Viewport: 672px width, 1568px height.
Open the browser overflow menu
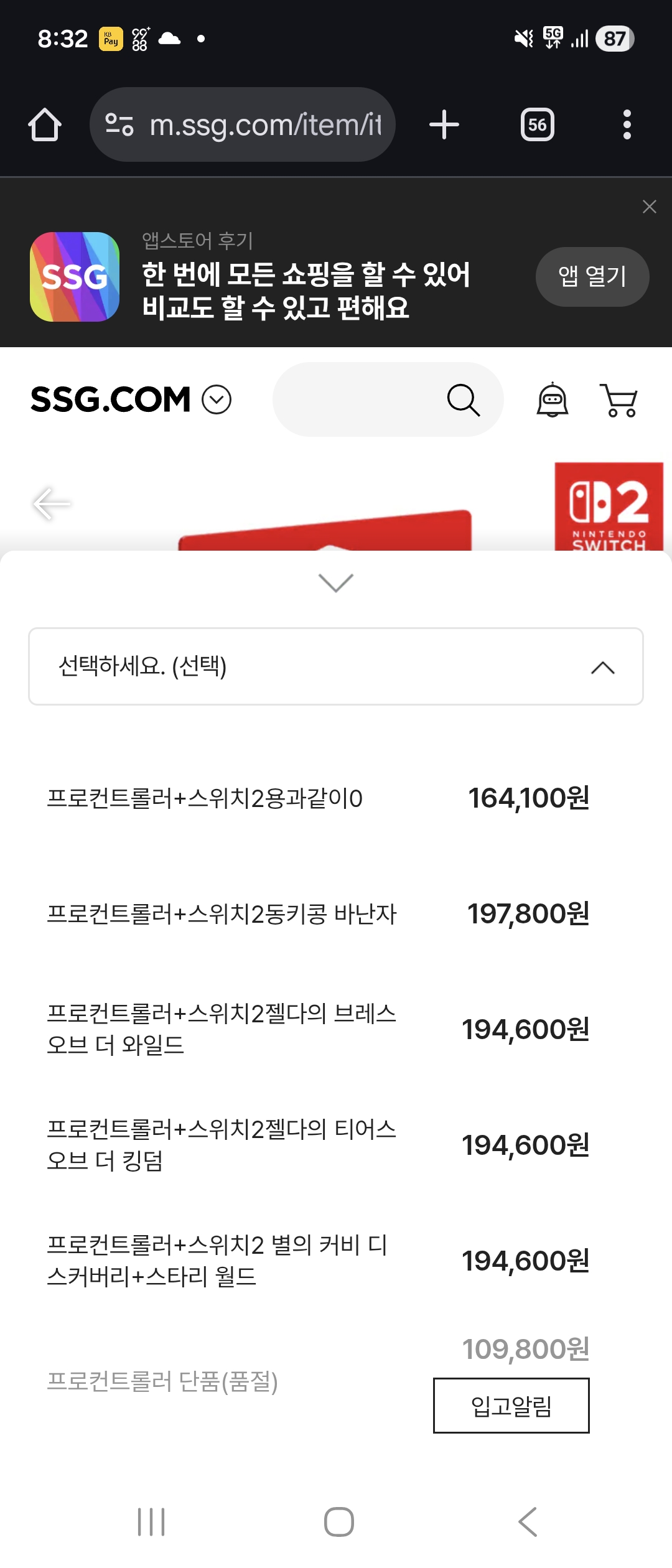[x=627, y=125]
